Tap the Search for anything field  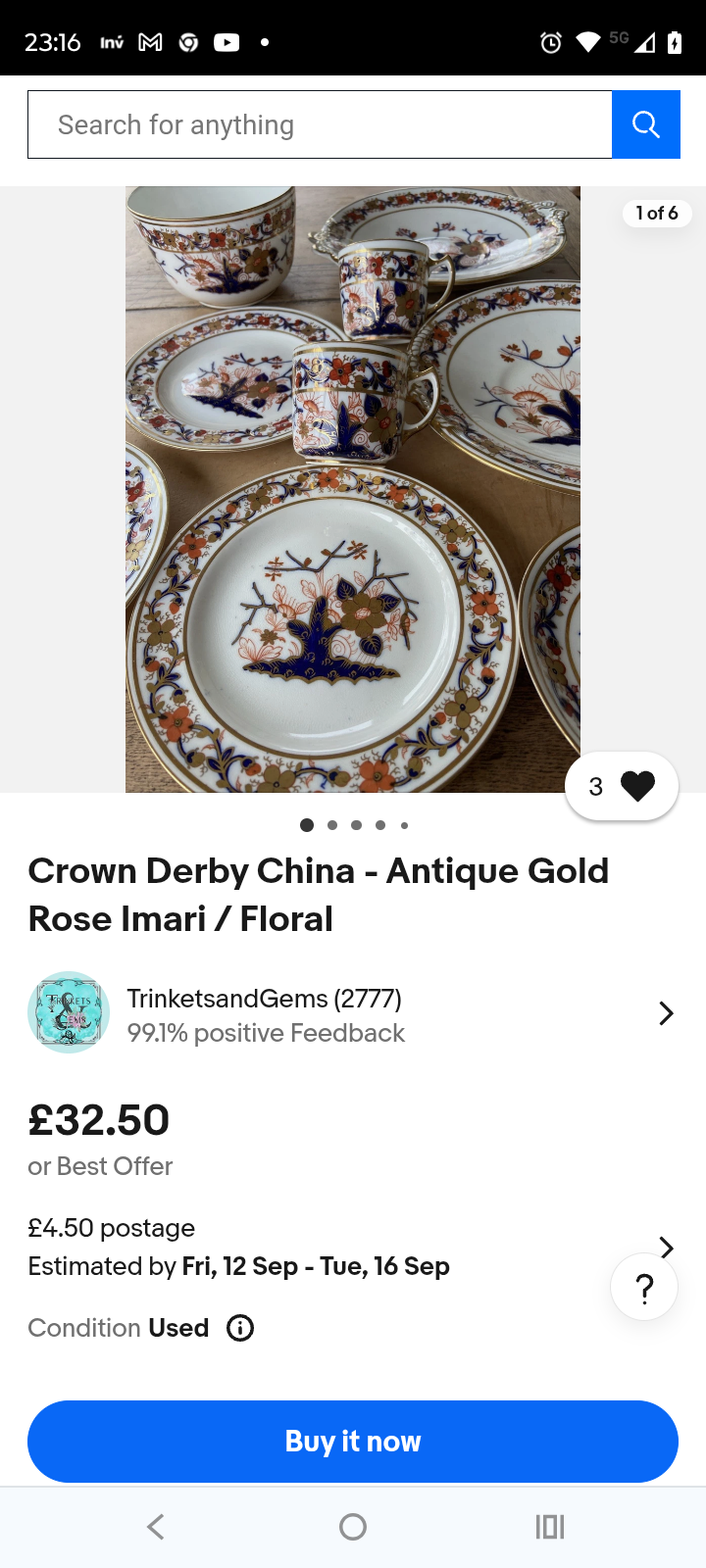point(320,124)
